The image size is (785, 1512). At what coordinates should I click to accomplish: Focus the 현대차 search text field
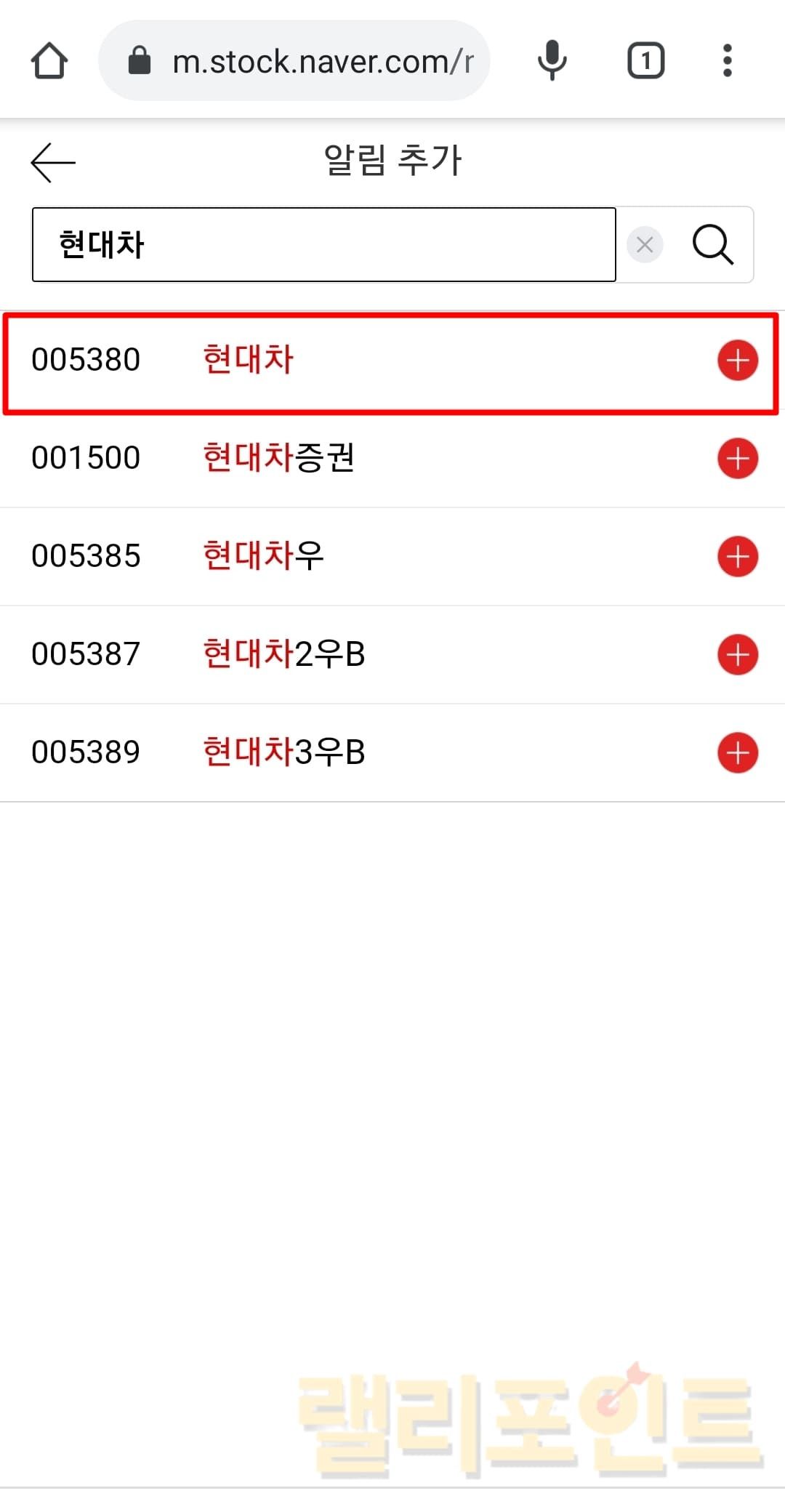click(x=323, y=245)
